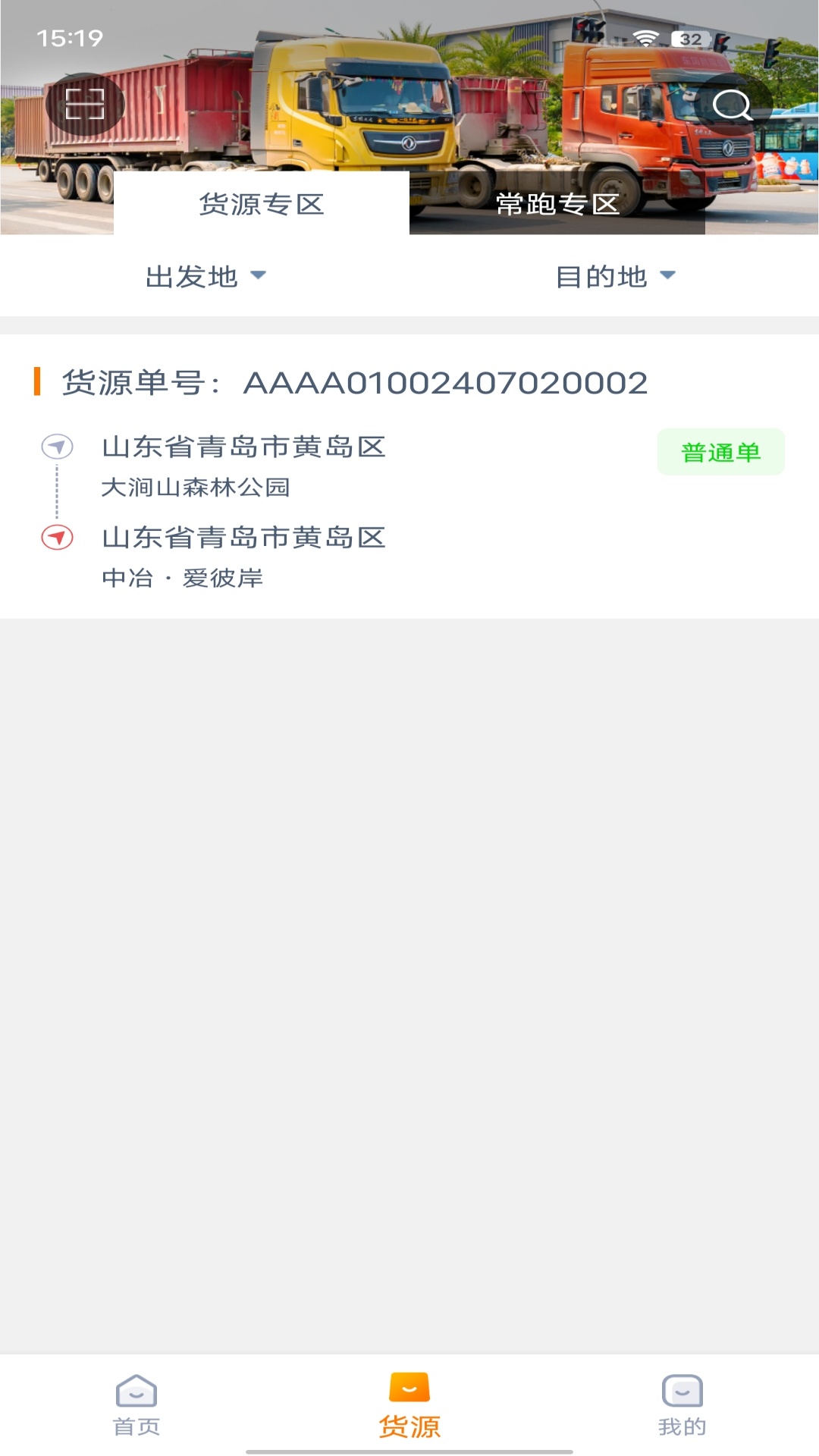The width and height of the screenshot is (819, 1456).
Task: Open the scan icon on the banner
Action: coord(85,104)
